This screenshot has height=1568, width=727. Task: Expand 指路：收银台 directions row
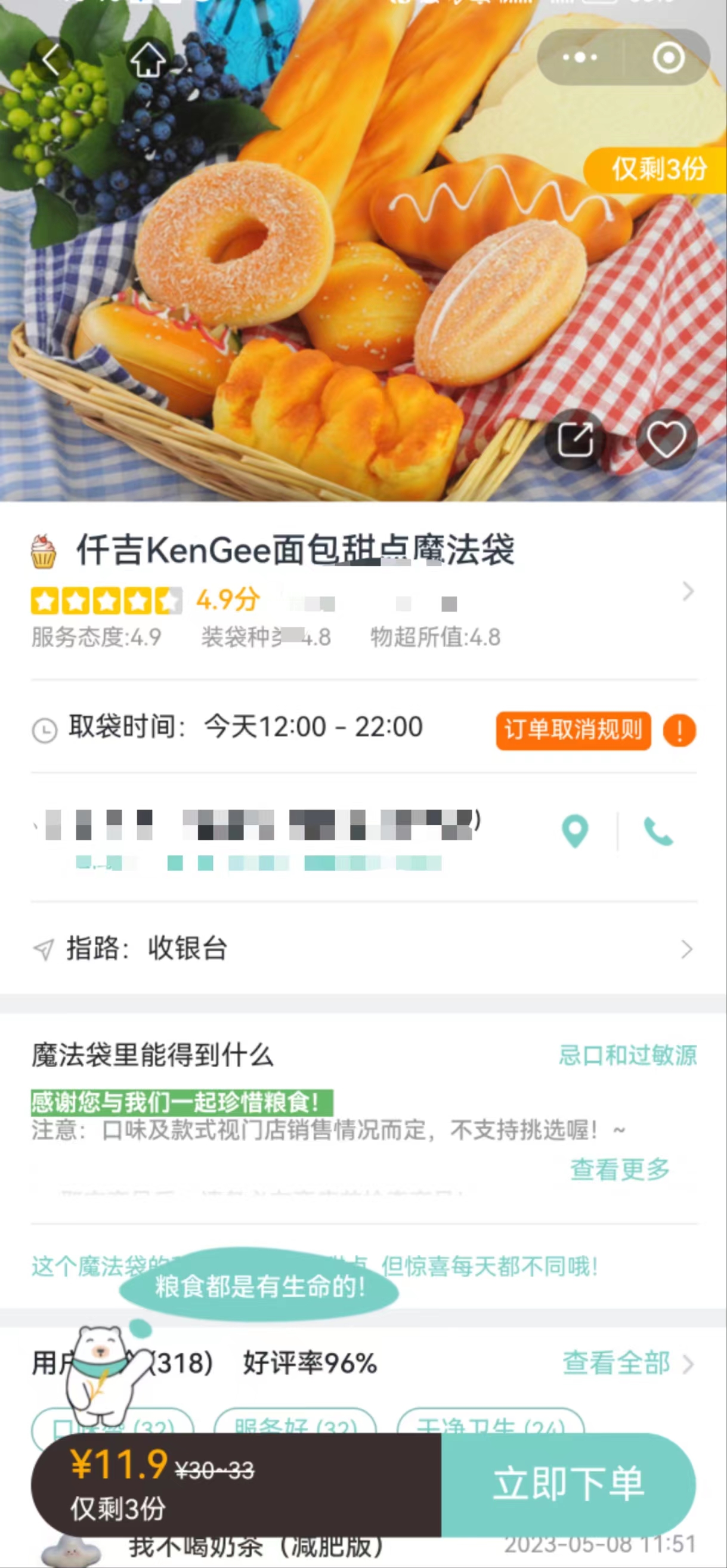pos(687,948)
